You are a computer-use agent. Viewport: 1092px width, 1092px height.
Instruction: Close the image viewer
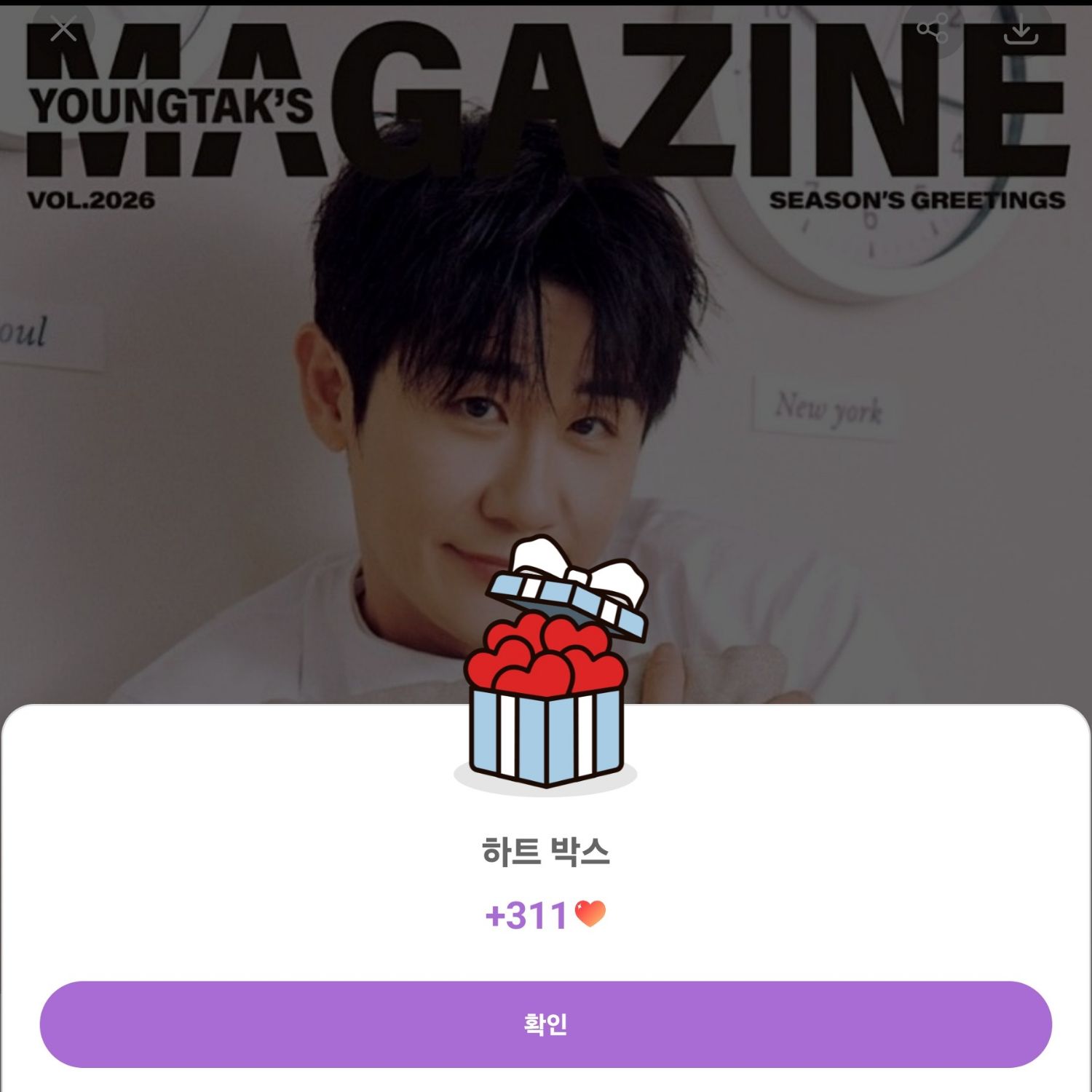pyautogui.click(x=63, y=31)
